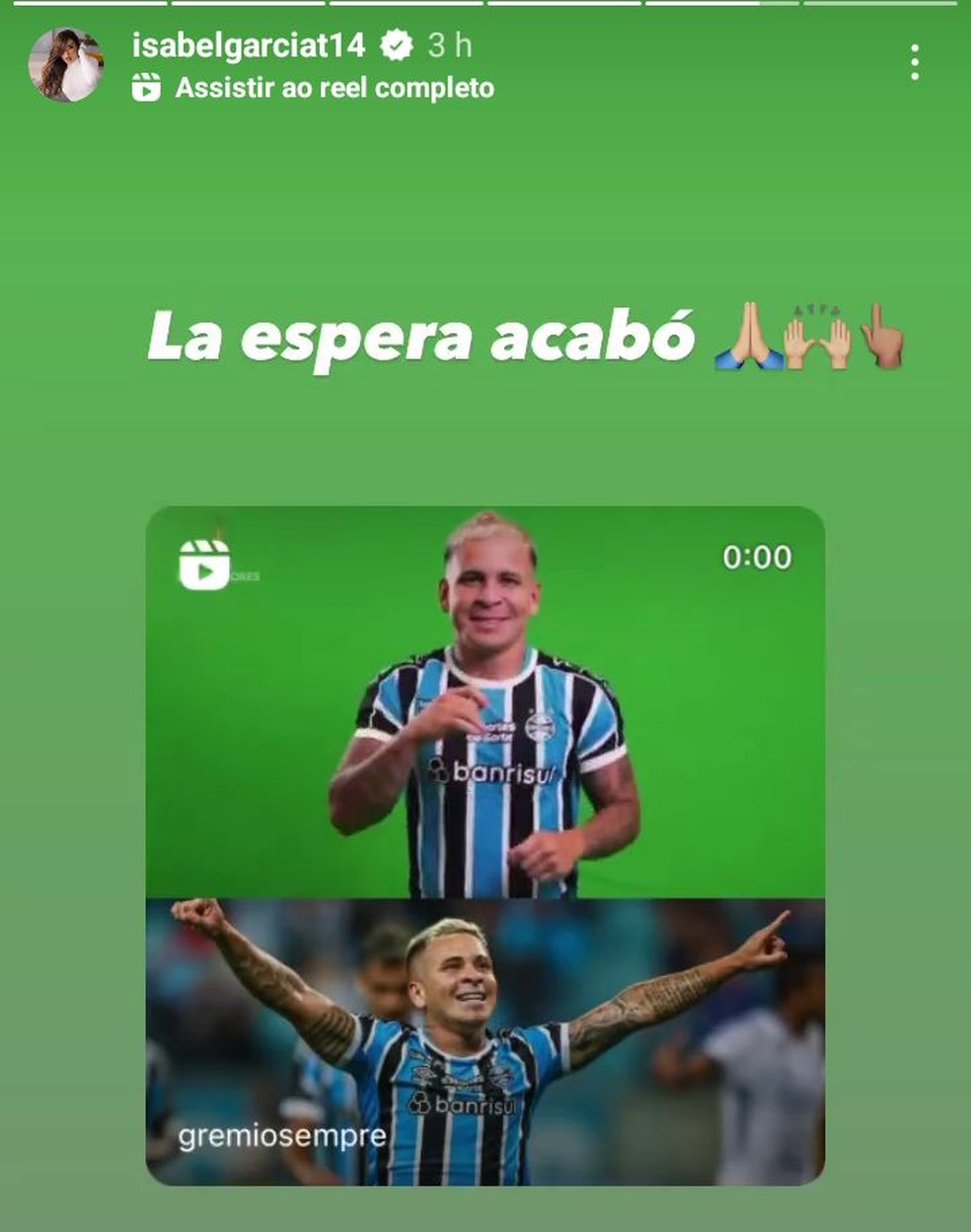This screenshot has width=971, height=1232.
Task: Expand the gremiosempre account details
Action: coord(280,1135)
